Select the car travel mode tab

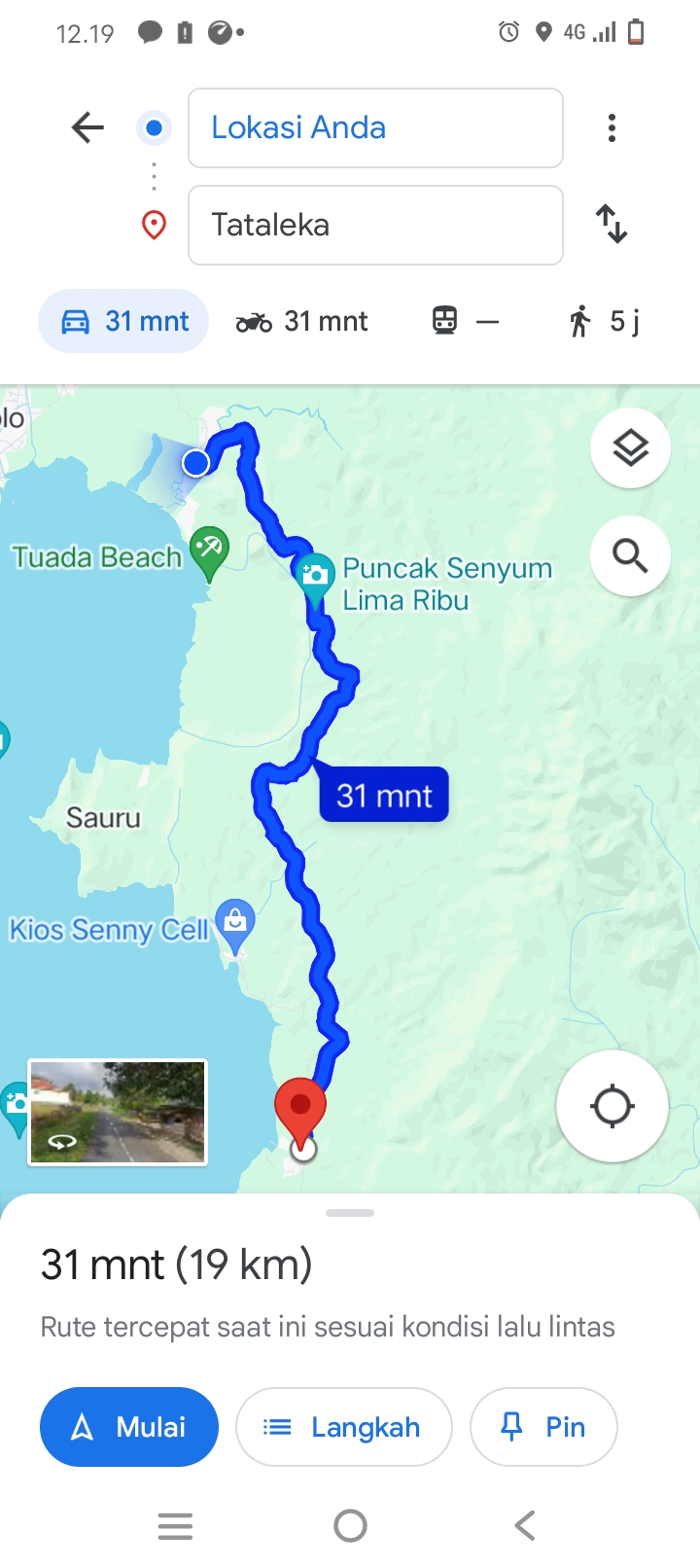[123, 321]
